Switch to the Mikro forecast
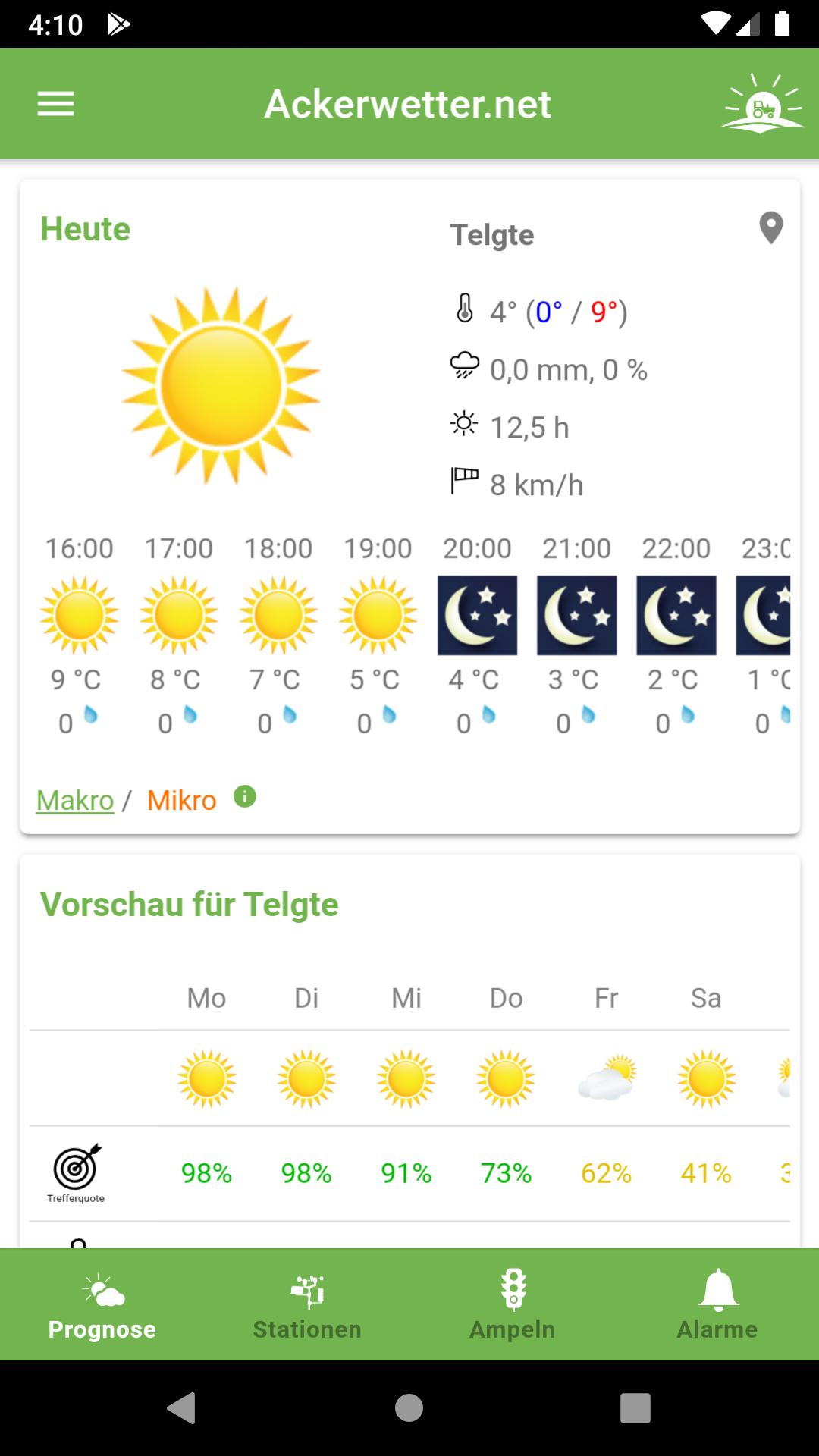 pyautogui.click(x=182, y=800)
